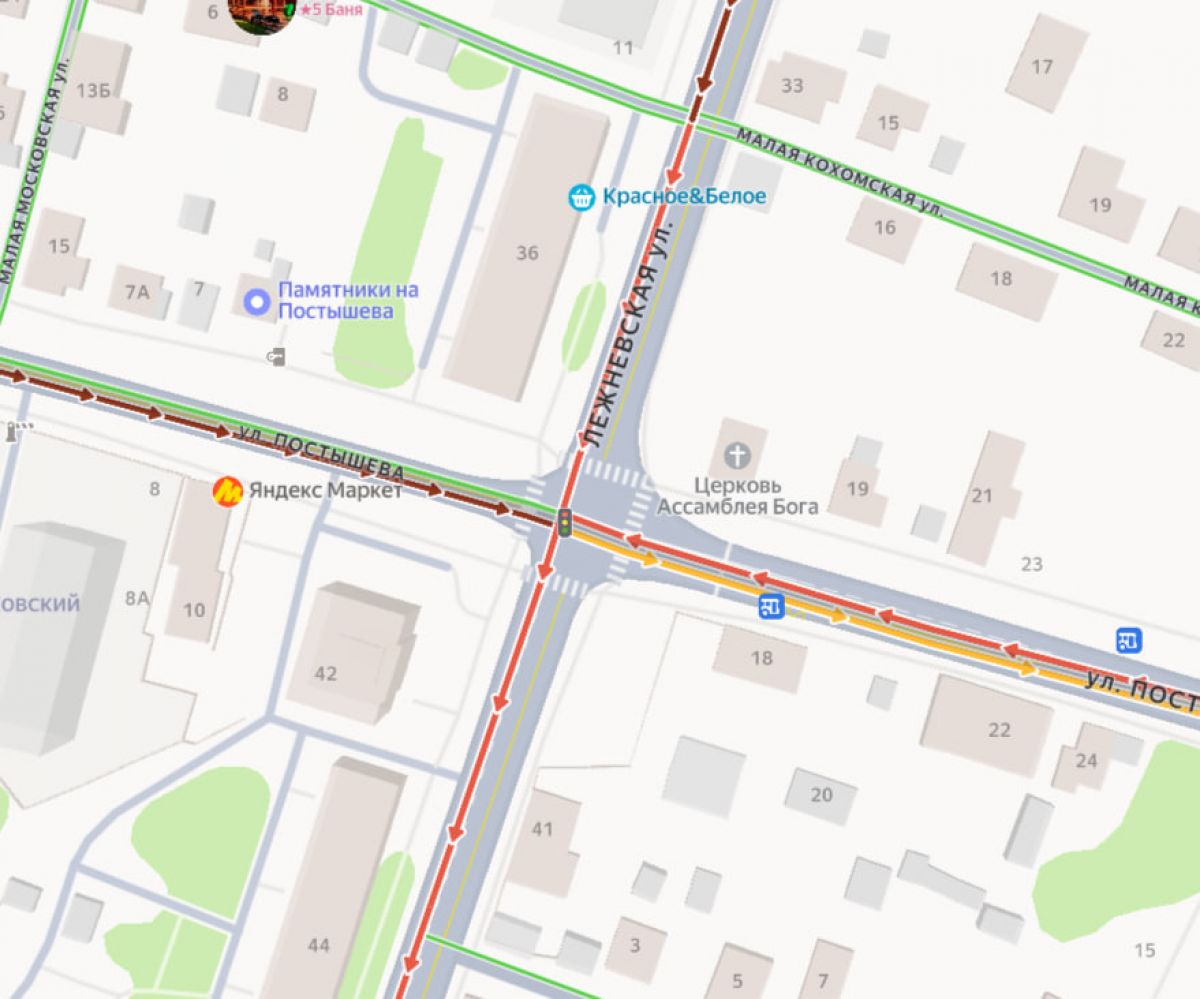This screenshot has height=999, width=1200.
Task: Open the Баня place photo marker
Action: [262, 14]
